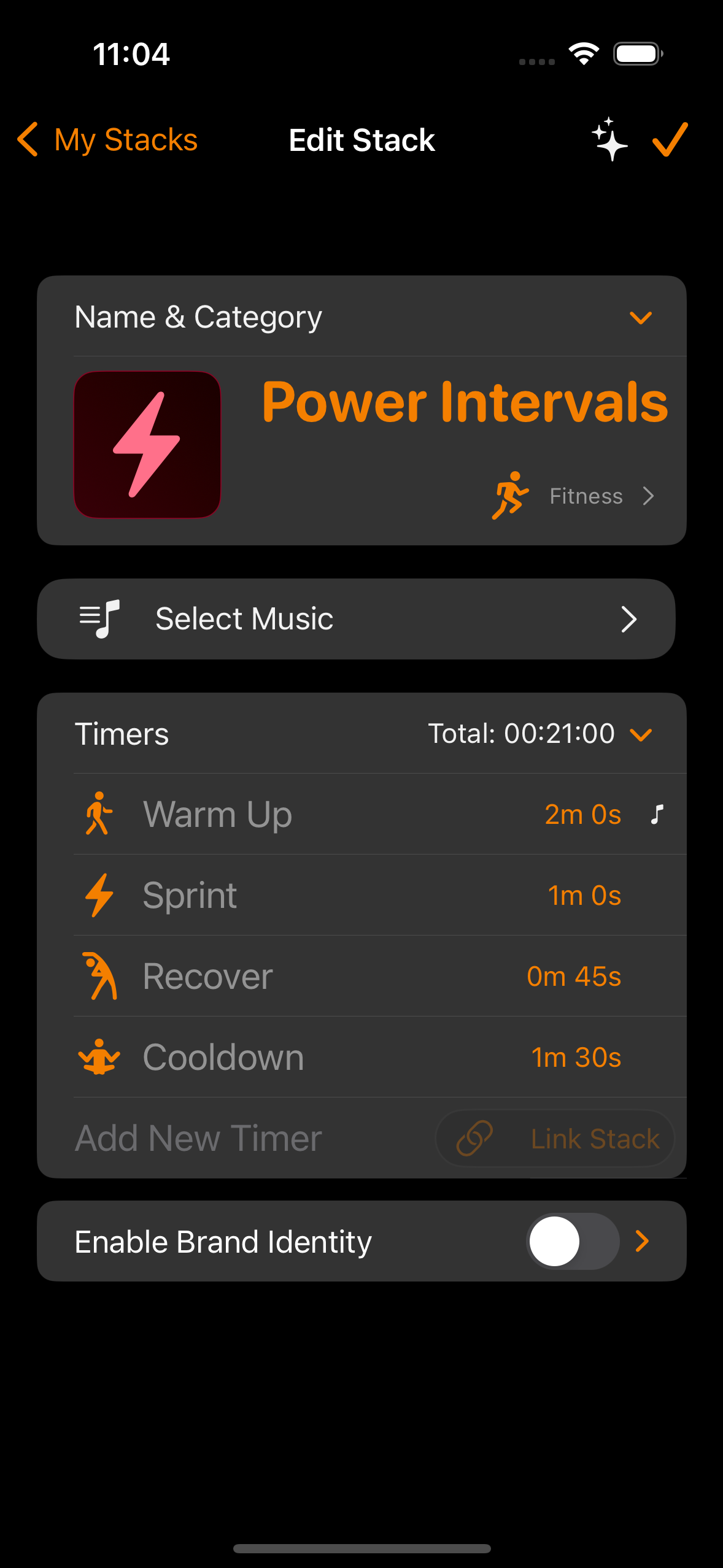This screenshot has height=1568, width=723.
Task: Collapse the Name & Category section
Action: (641, 317)
